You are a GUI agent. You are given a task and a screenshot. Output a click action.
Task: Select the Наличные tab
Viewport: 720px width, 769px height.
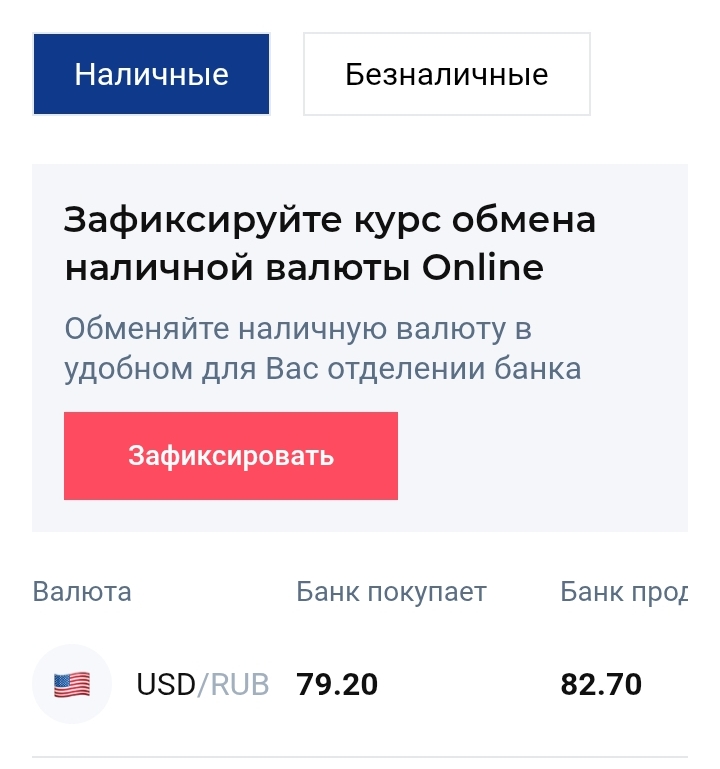[151, 74]
